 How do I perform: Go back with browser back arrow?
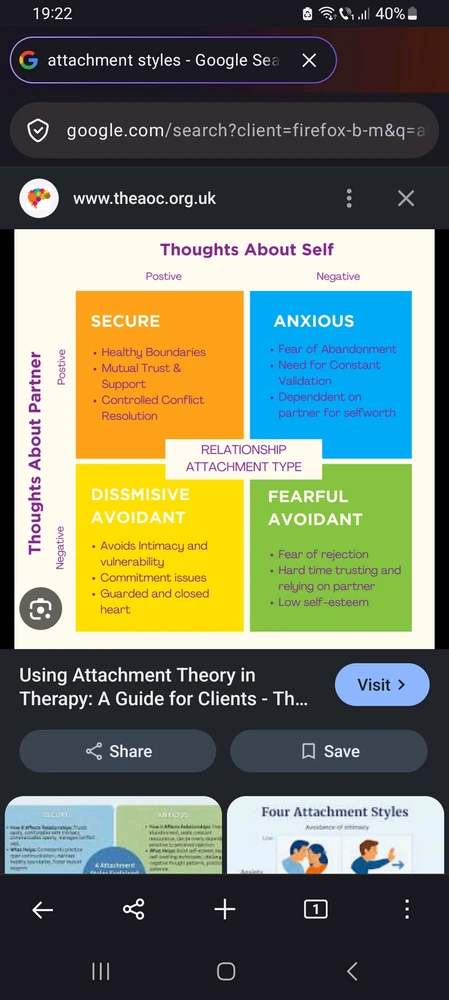(x=43, y=909)
